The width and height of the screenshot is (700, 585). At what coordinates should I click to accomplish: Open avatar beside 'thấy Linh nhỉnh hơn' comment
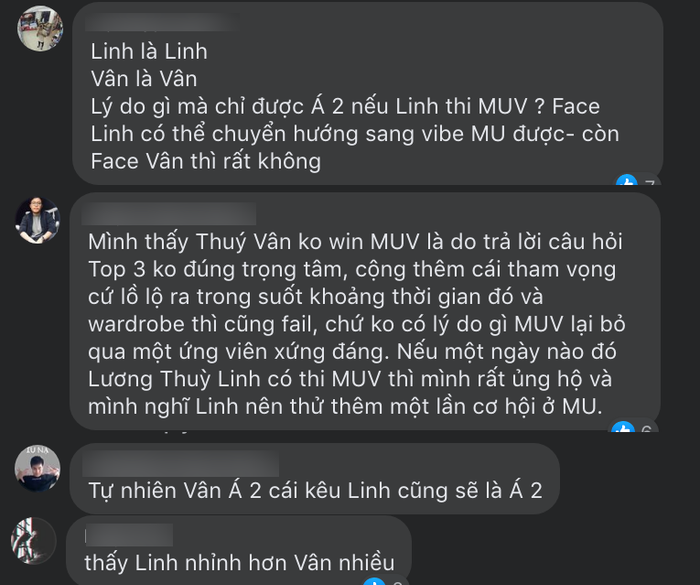coord(33,540)
